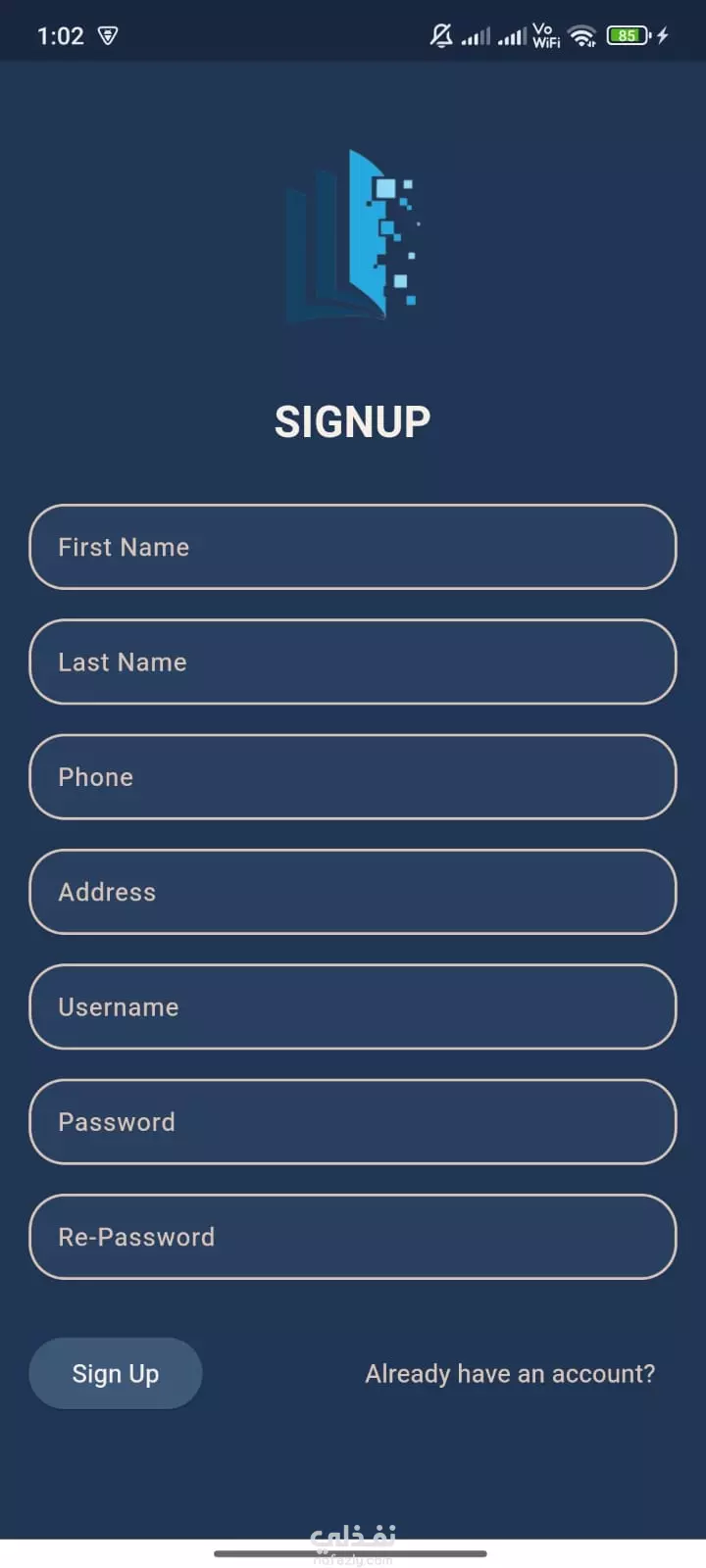The height and width of the screenshot is (1568, 706).
Task: Tap the Address text field
Action: point(353,892)
